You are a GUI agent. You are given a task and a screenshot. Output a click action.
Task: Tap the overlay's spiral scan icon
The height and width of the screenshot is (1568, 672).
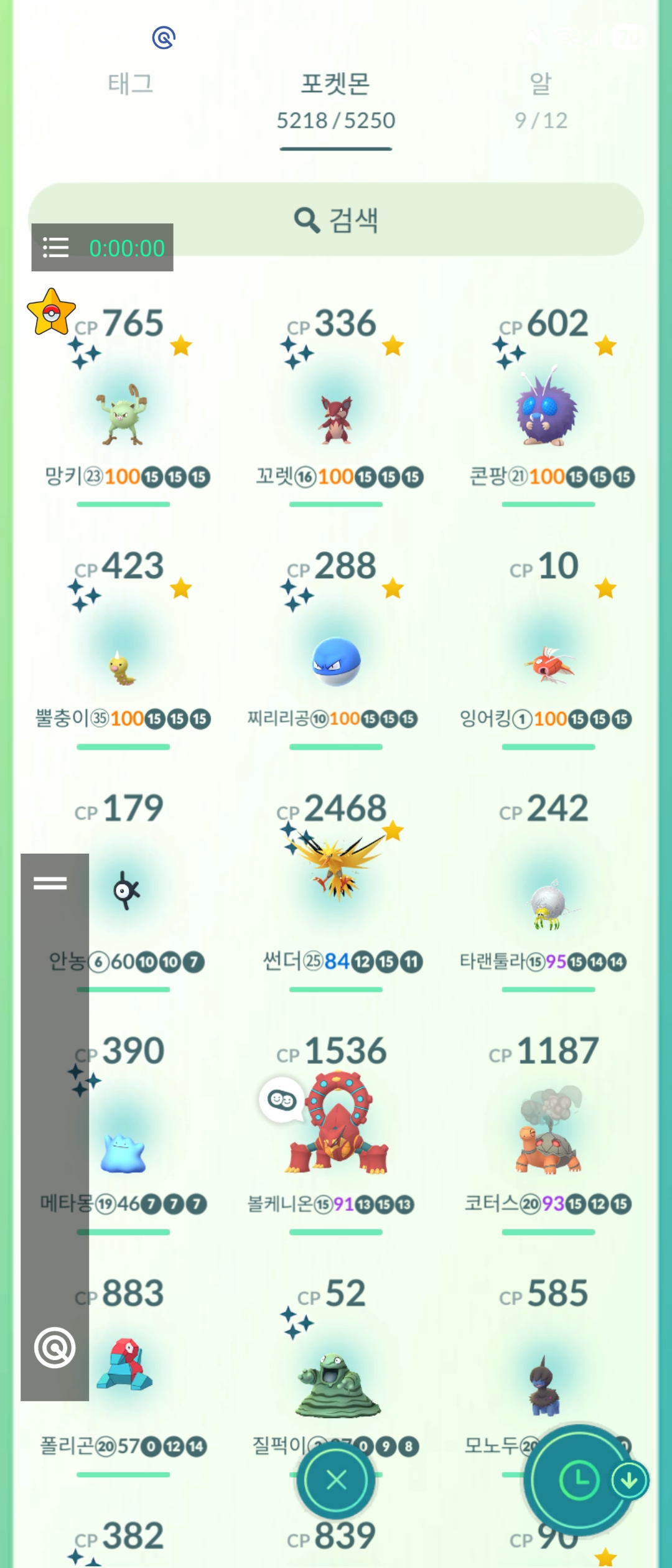(x=55, y=1348)
